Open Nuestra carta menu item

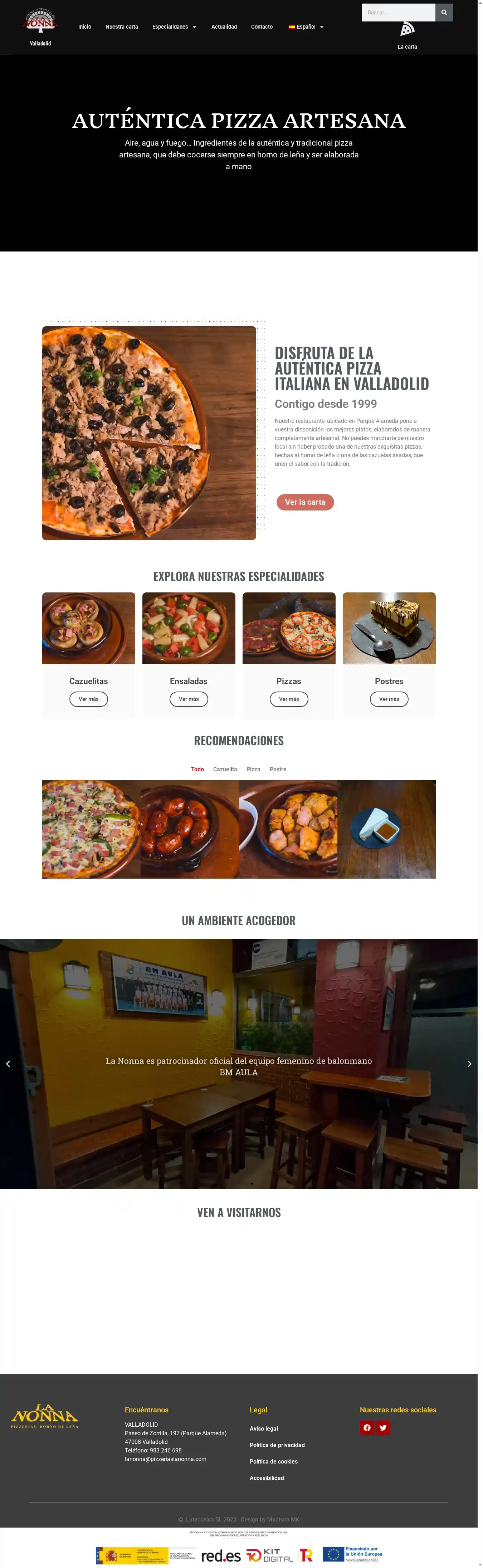click(x=121, y=27)
